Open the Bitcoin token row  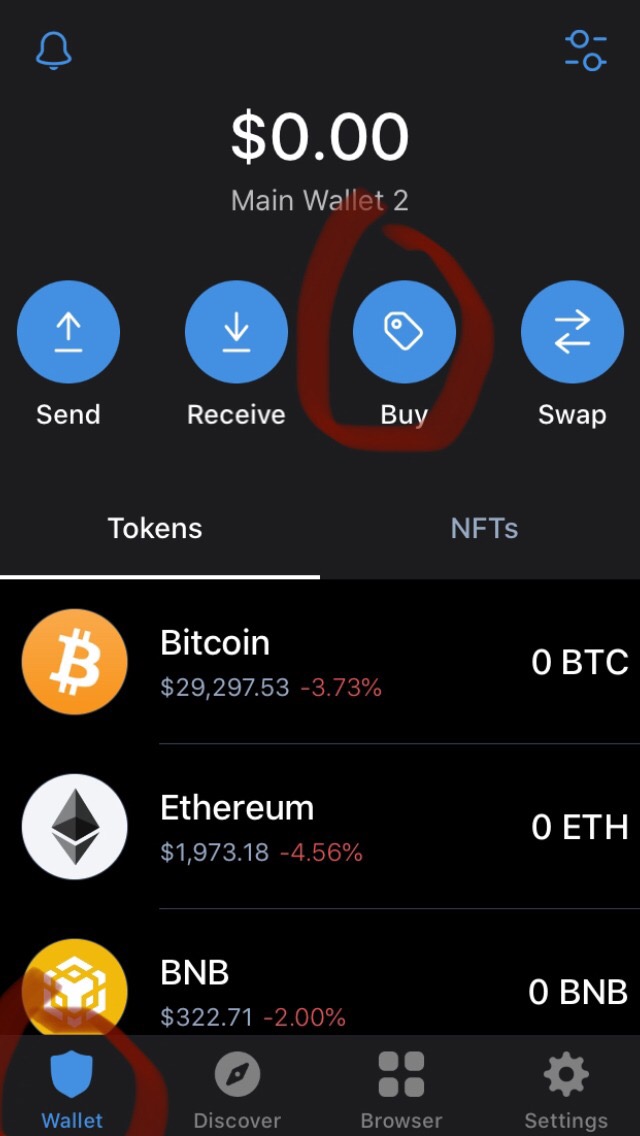pyautogui.click(x=320, y=662)
